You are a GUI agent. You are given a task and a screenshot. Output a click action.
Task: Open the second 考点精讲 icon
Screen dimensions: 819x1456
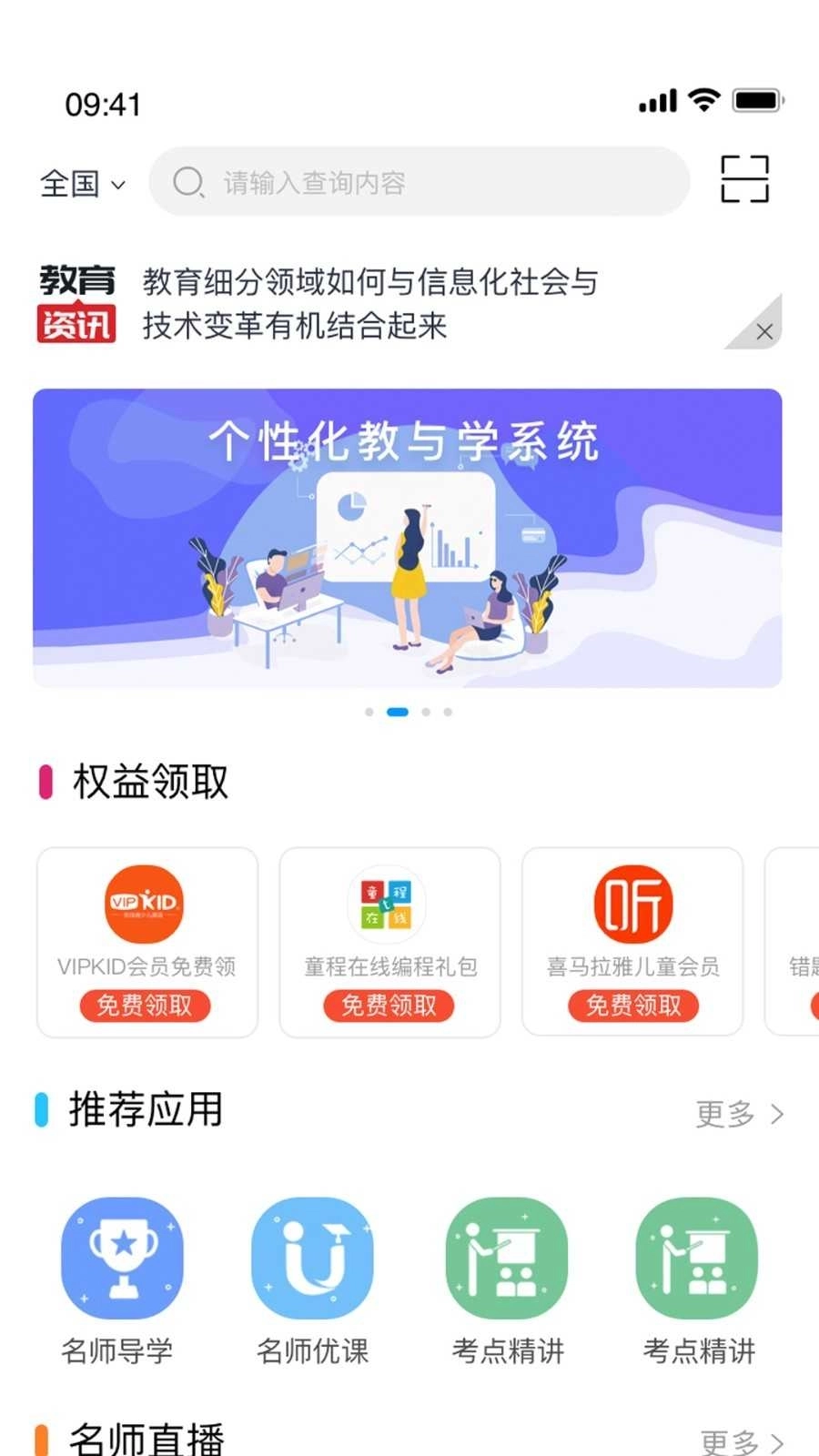697,1257
